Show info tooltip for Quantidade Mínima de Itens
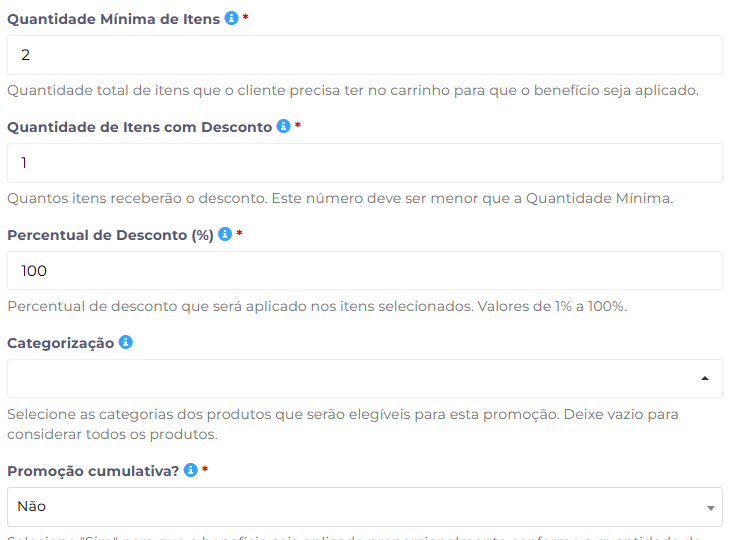This screenshot has width=731, height=540. coord(231,19)
